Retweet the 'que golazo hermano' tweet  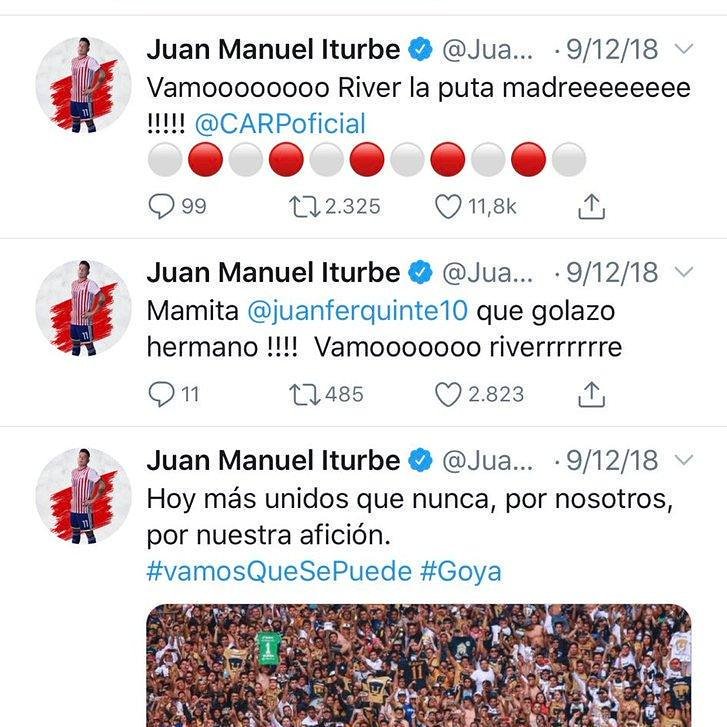[302, 394]
